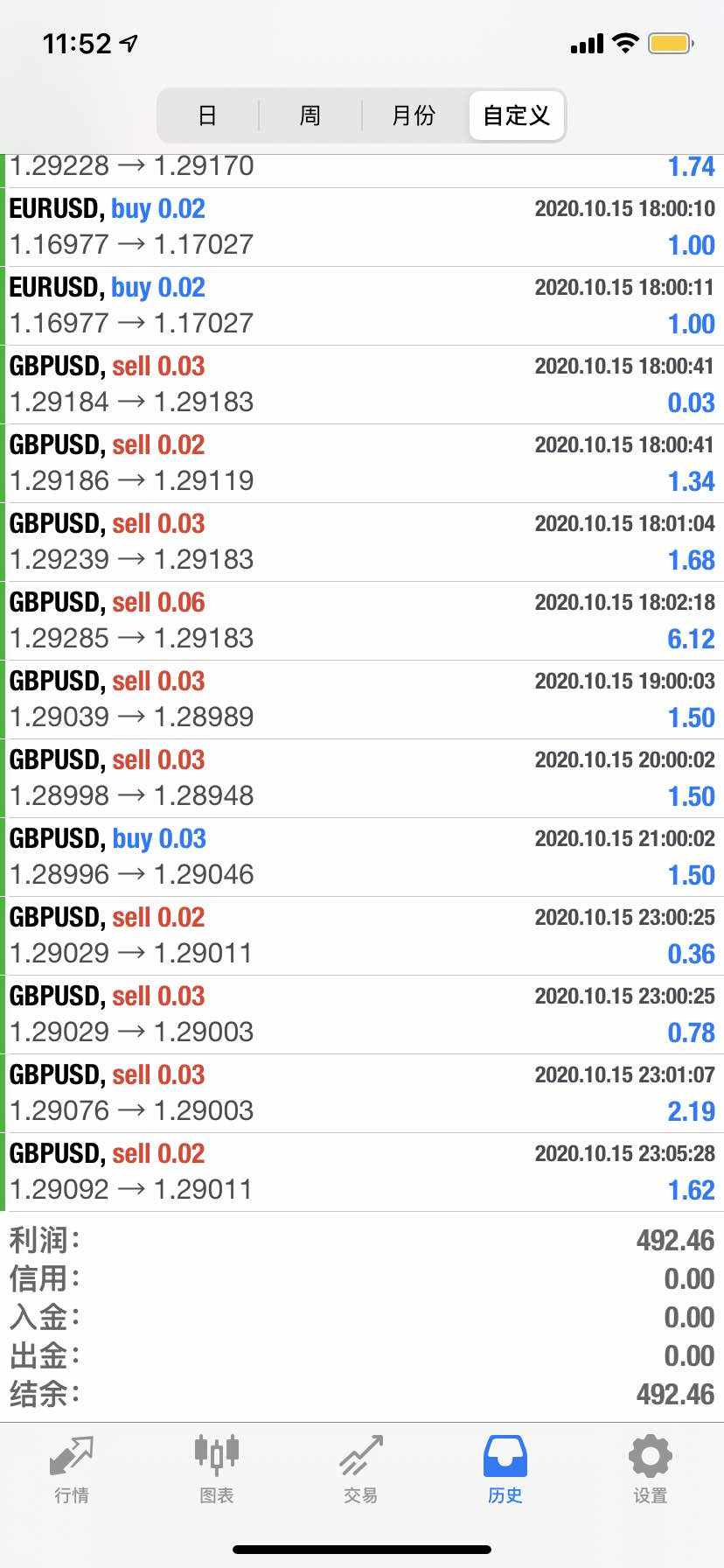Viewport: 724px width, 1568px height.
Task: Expand GBPUSD sell 0.06 trade with 6.12 profit
Action: point(362,621)
